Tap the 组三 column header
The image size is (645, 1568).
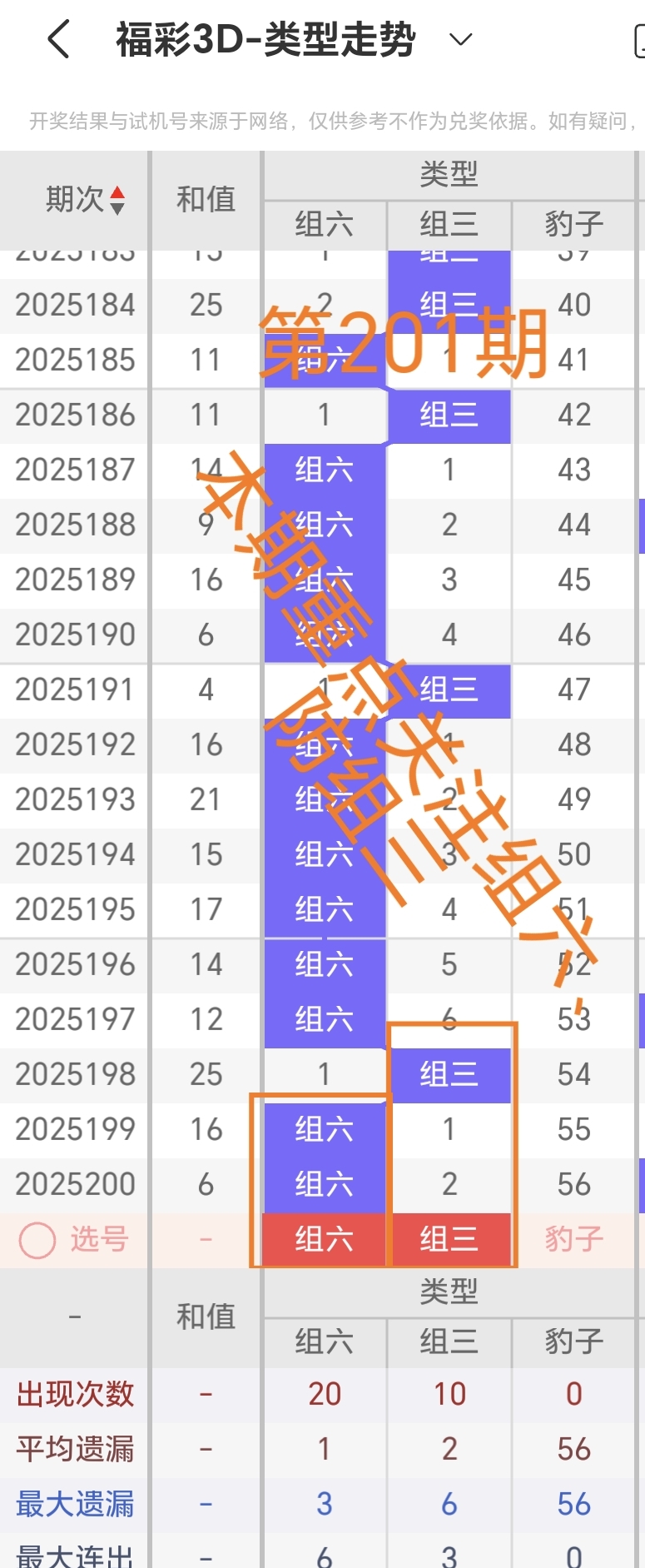449,225
